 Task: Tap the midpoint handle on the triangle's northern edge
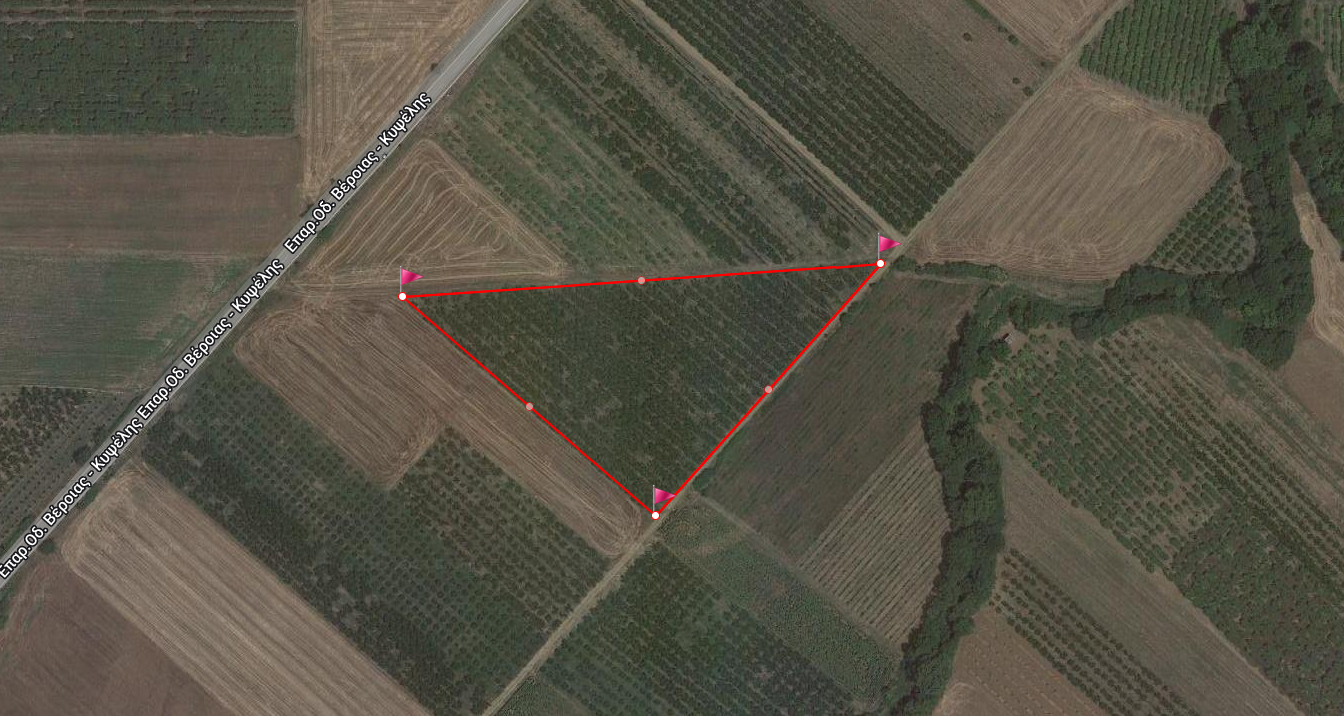[x=641, y=281]
